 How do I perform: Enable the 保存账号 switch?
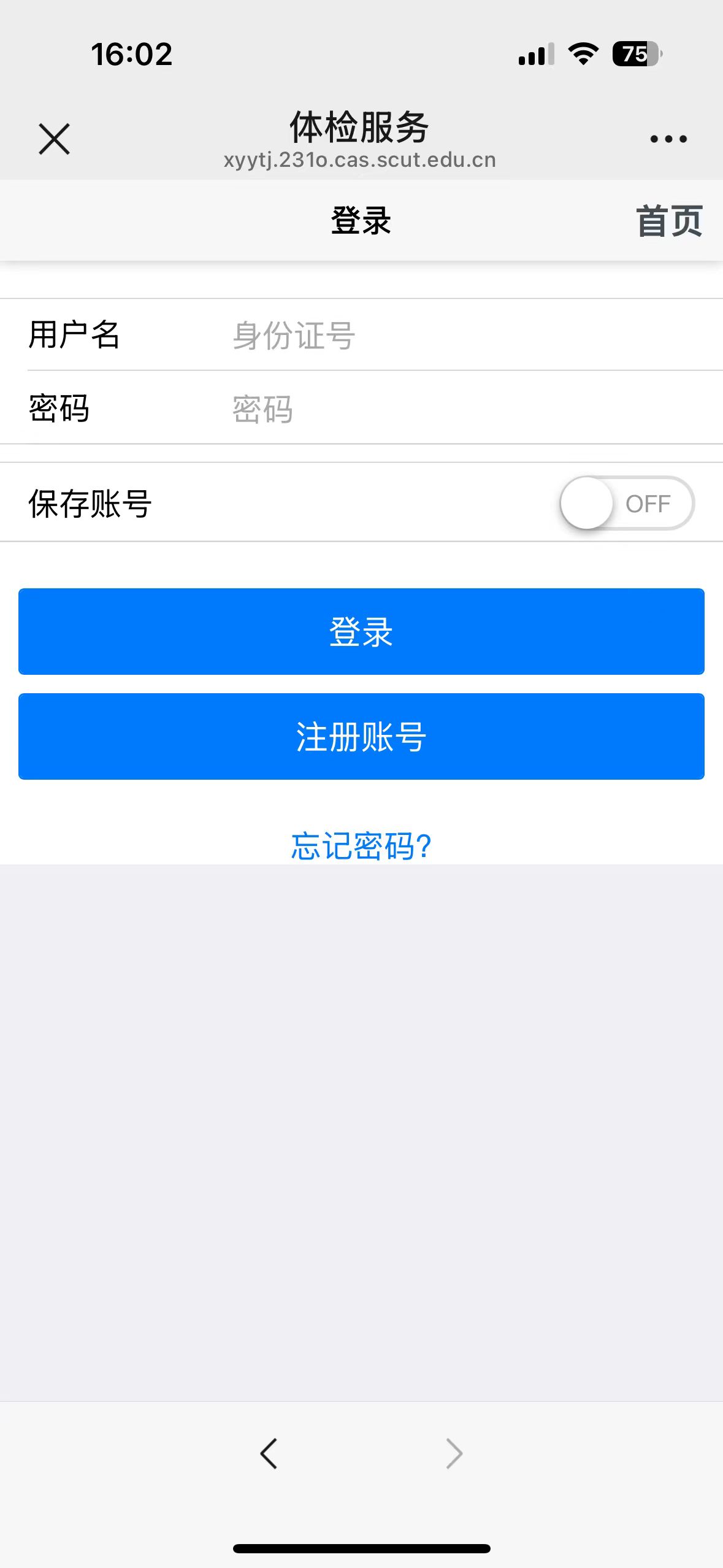pos(627,503)
